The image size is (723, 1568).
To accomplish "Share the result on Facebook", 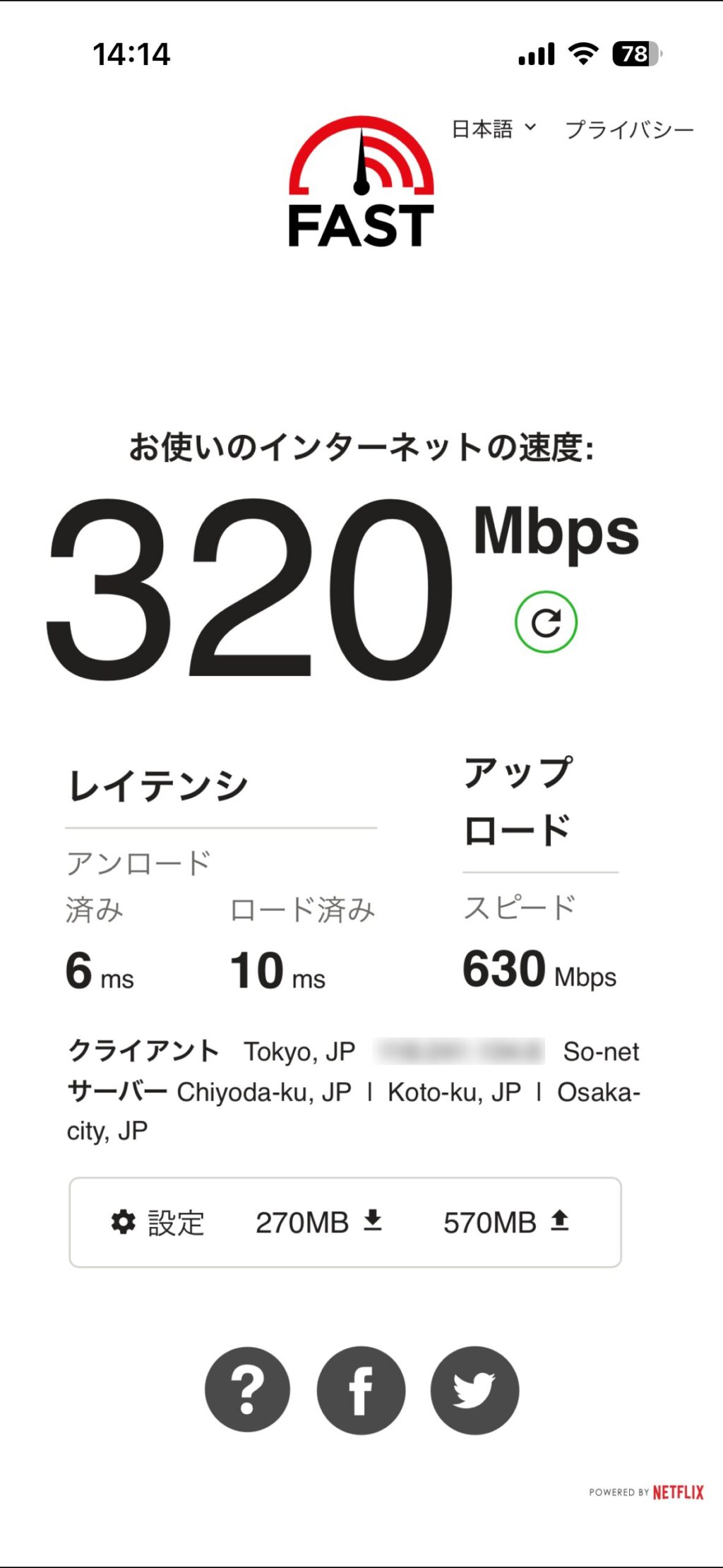I will point(361,1389).
